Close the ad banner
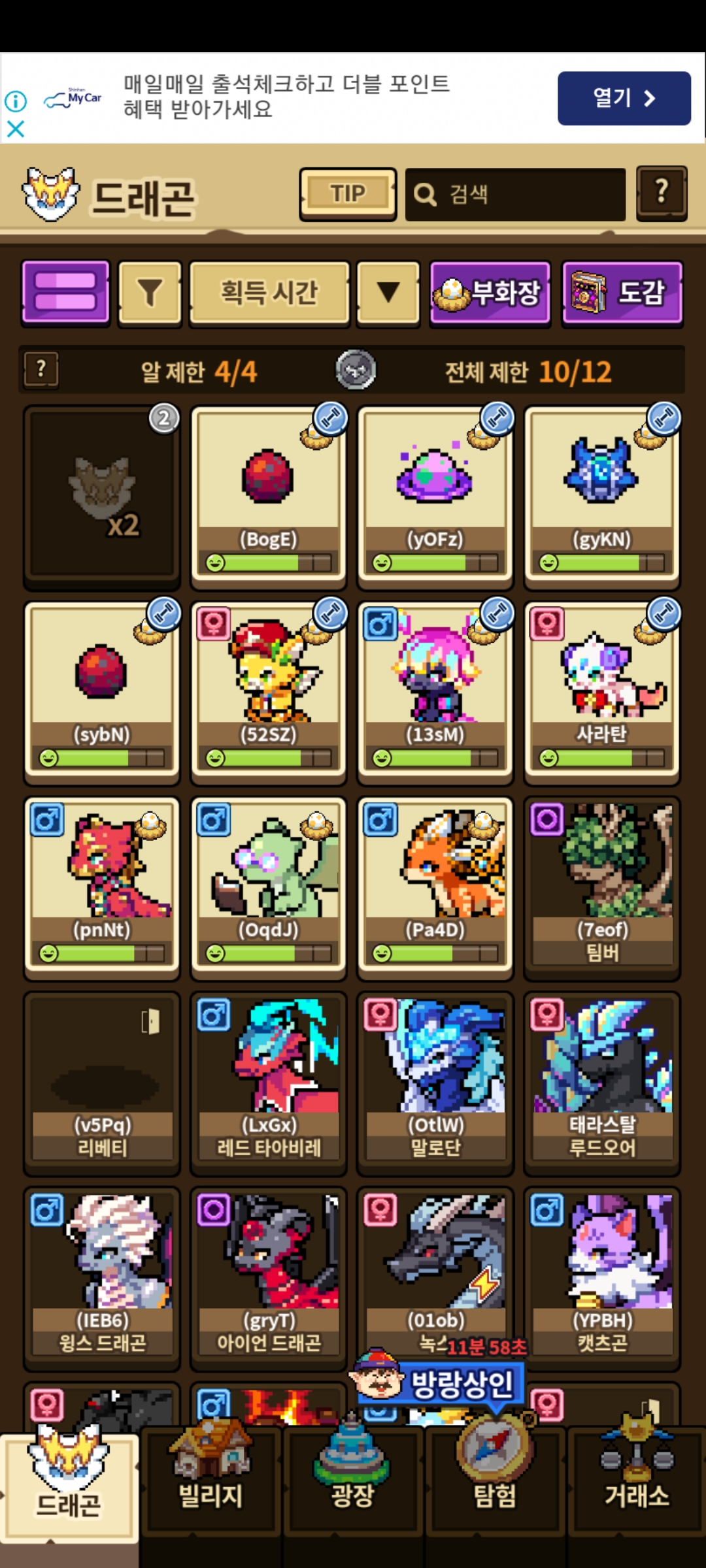 tap(16, 129)
